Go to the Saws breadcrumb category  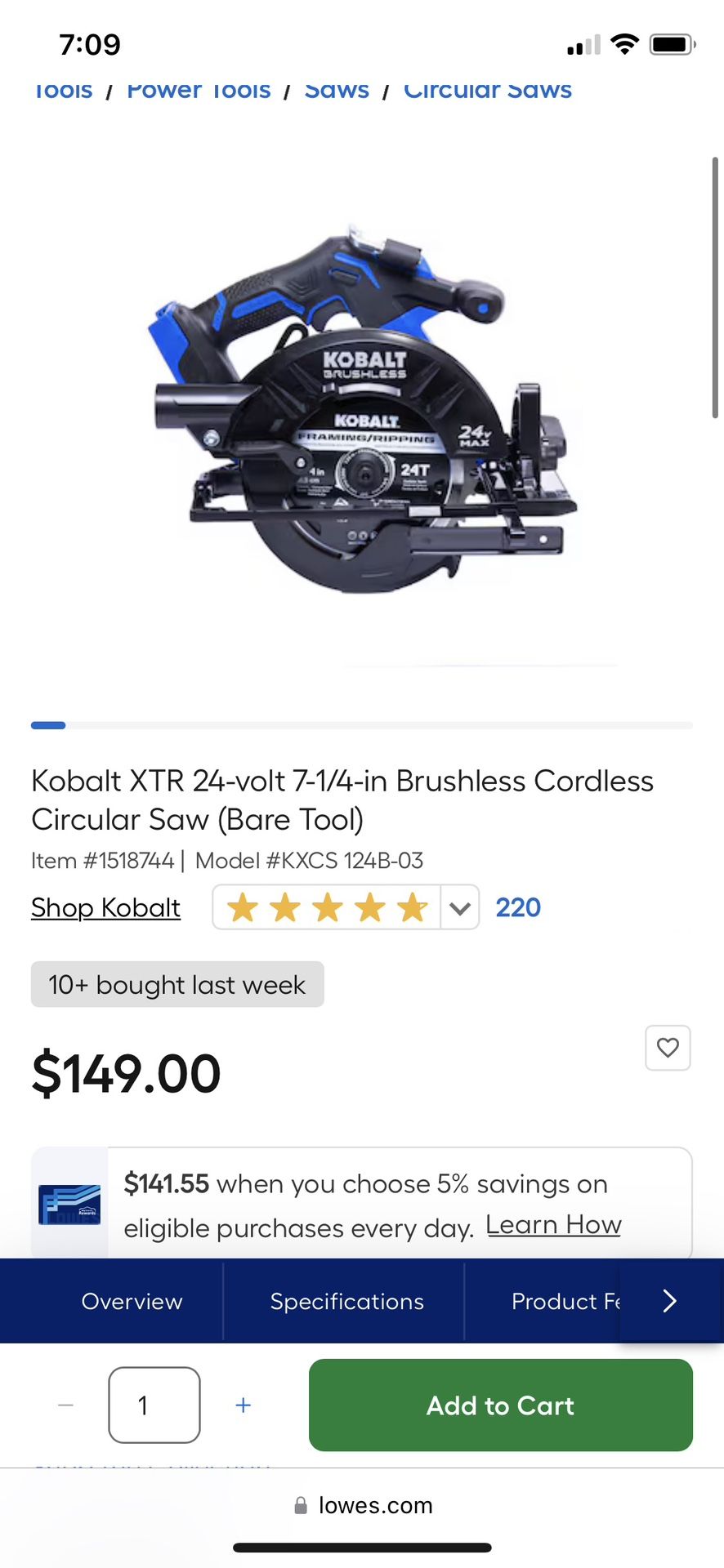pos(337,89)
